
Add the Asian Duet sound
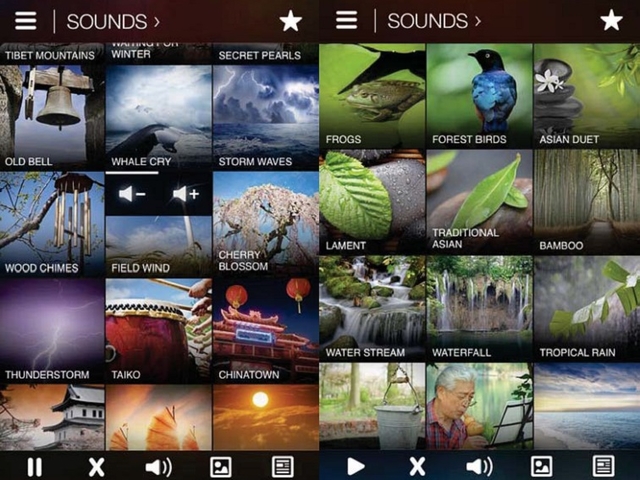tap(586, 96)
